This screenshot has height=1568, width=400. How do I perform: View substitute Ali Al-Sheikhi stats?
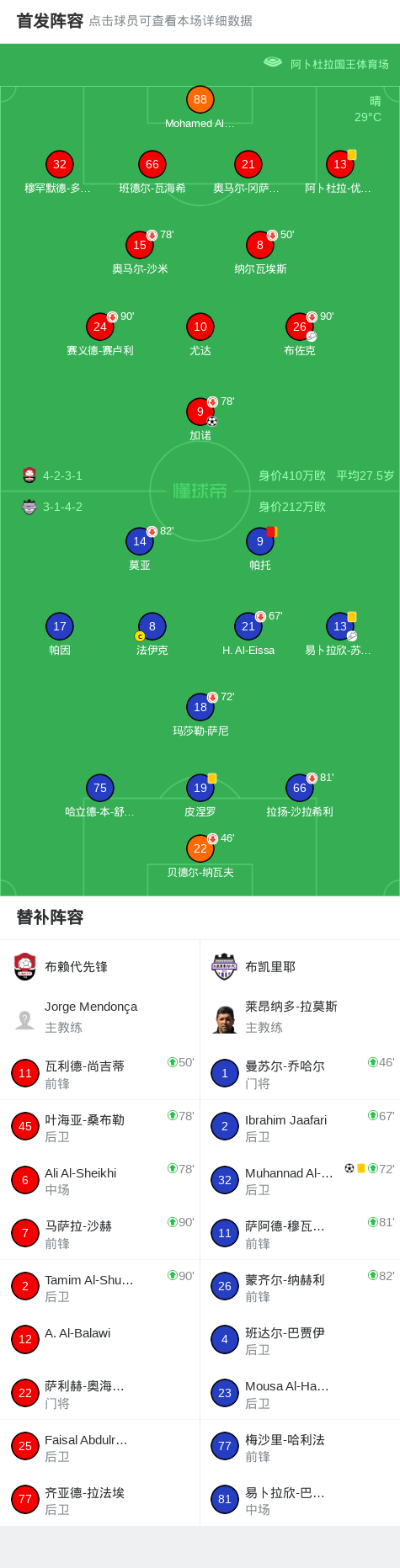(100, 1180)
